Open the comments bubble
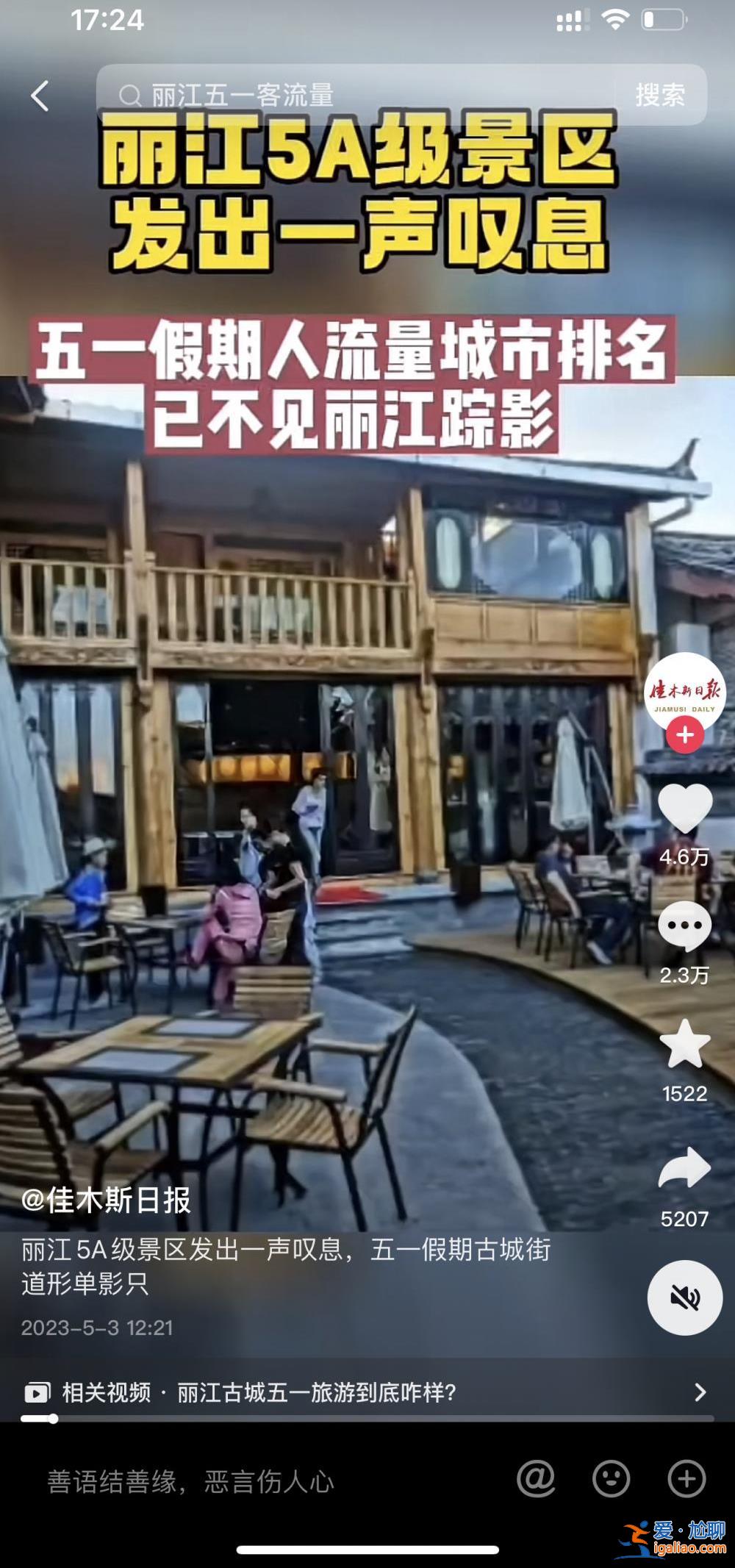 (685, 926)
